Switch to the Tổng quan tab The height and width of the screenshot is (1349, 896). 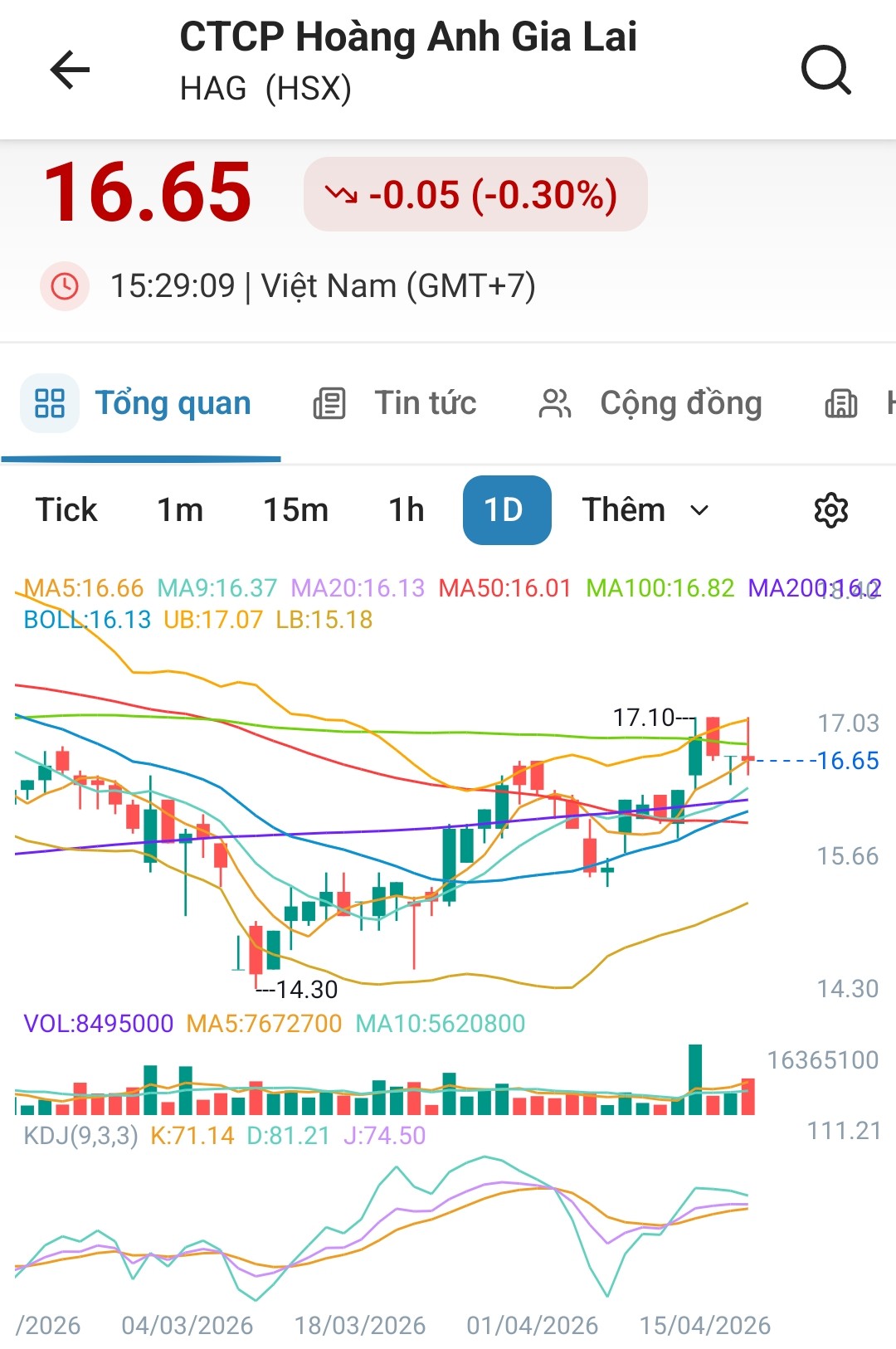(141, 403)
